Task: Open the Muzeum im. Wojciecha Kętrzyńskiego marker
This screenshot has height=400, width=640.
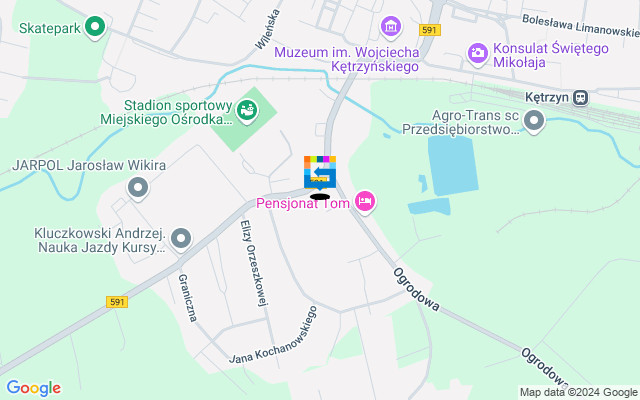Action: click(x=390, y=26)
